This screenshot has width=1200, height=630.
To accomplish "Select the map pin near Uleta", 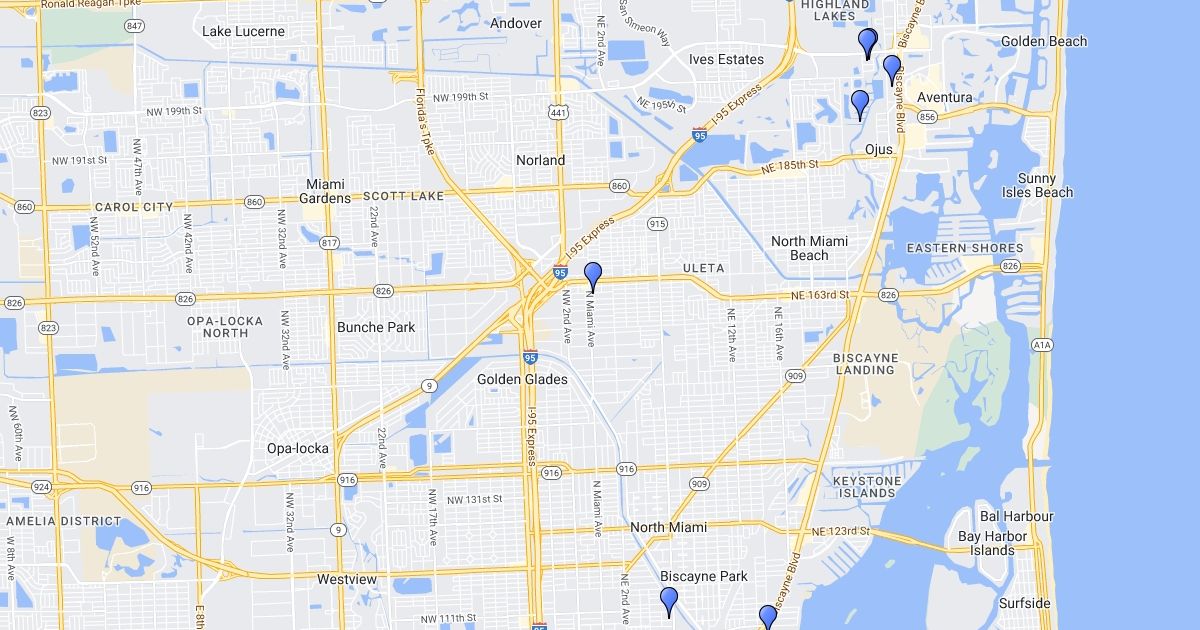I will pos(593,274).
